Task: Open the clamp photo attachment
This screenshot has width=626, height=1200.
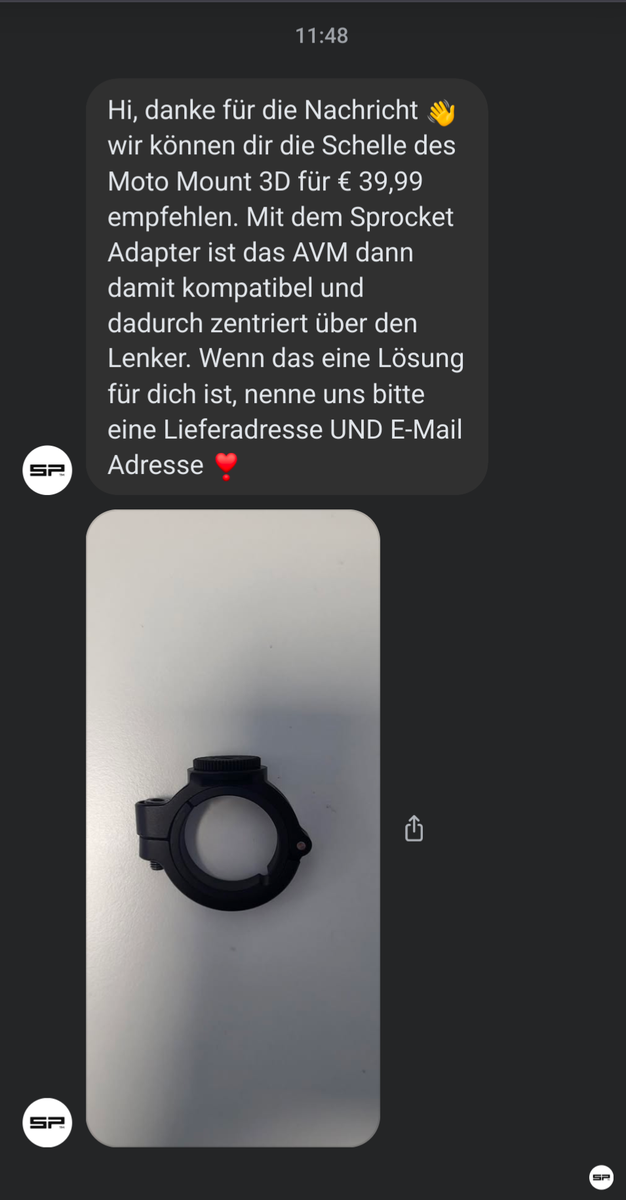Action: (x=233, y=827)
